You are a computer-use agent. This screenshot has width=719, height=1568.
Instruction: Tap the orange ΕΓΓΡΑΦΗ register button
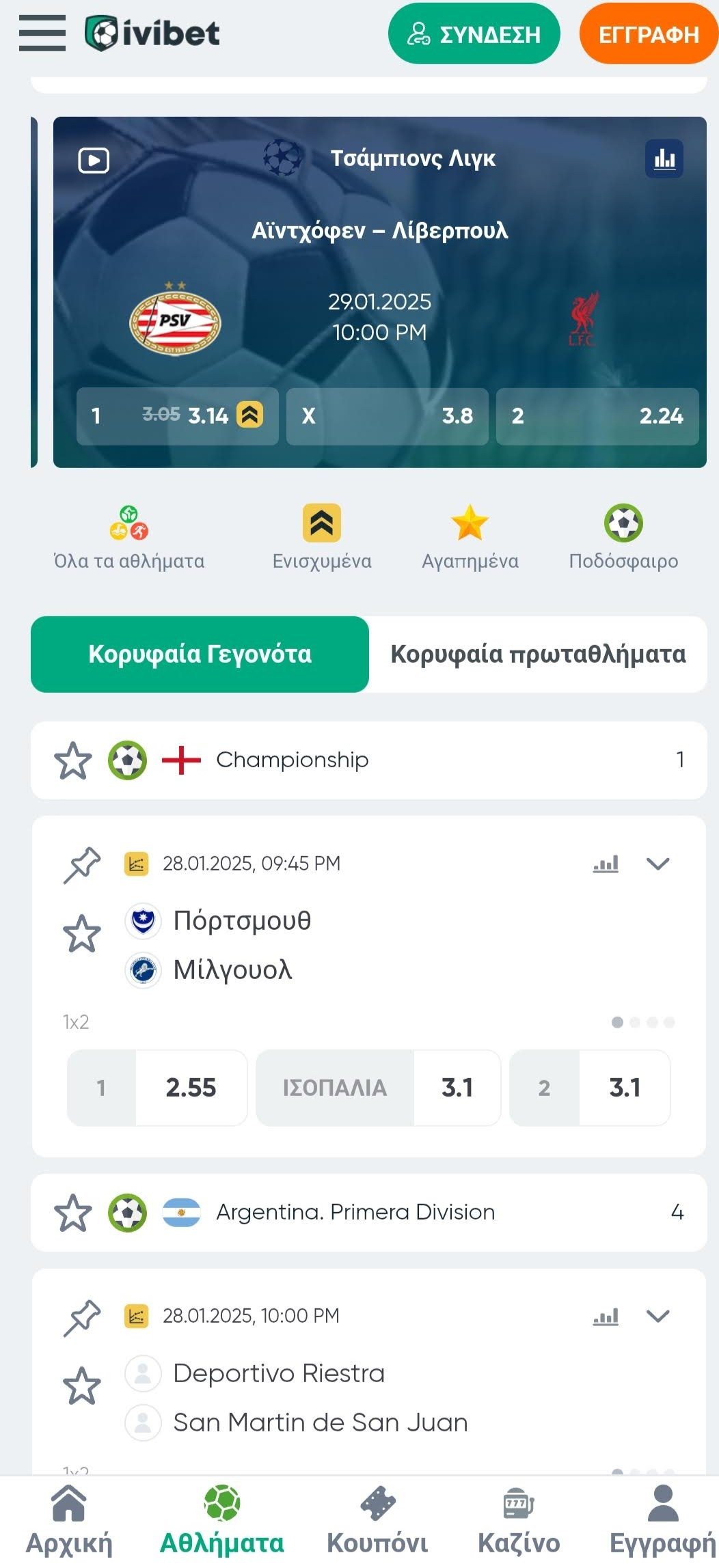(x=648, y=34)
